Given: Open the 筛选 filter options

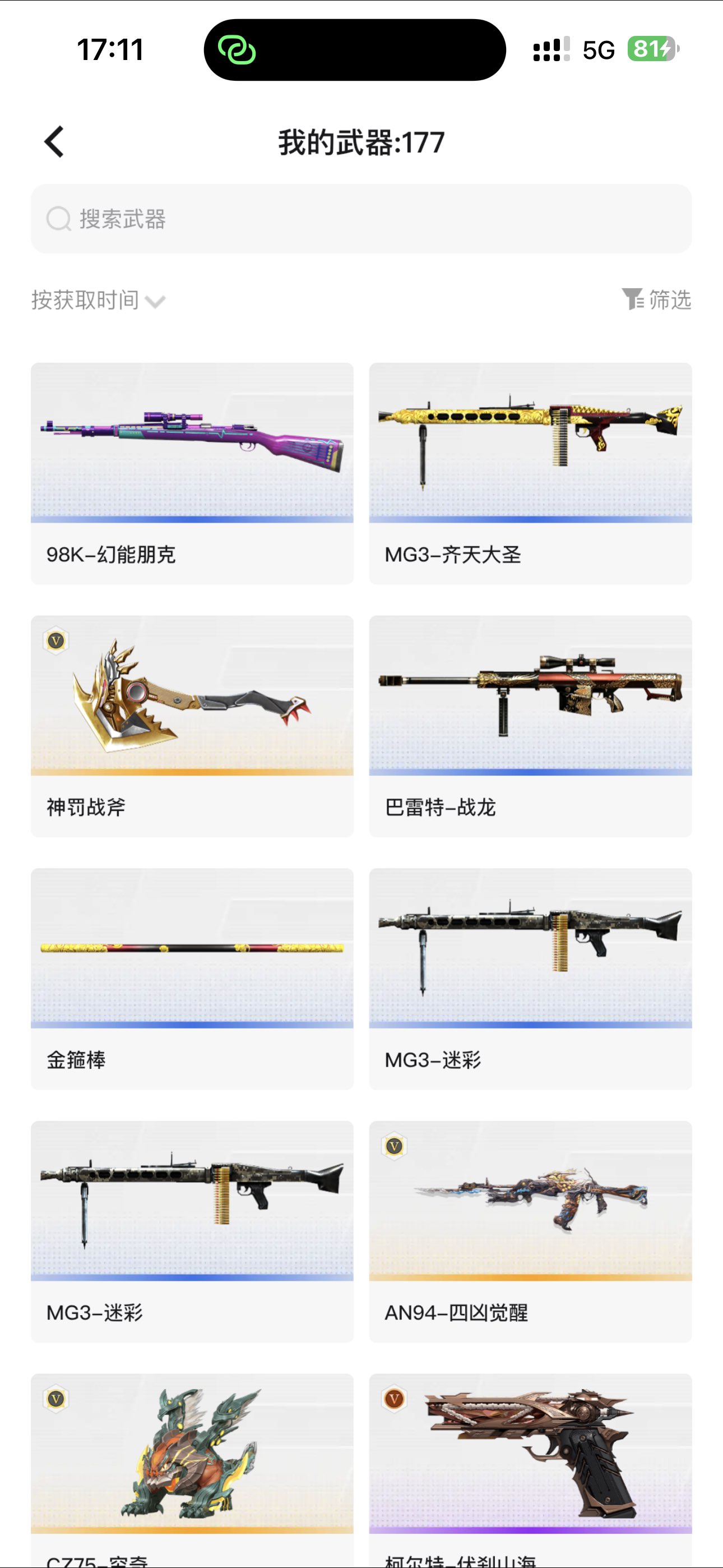Looking at the screenshot, I should coord(656,299).
